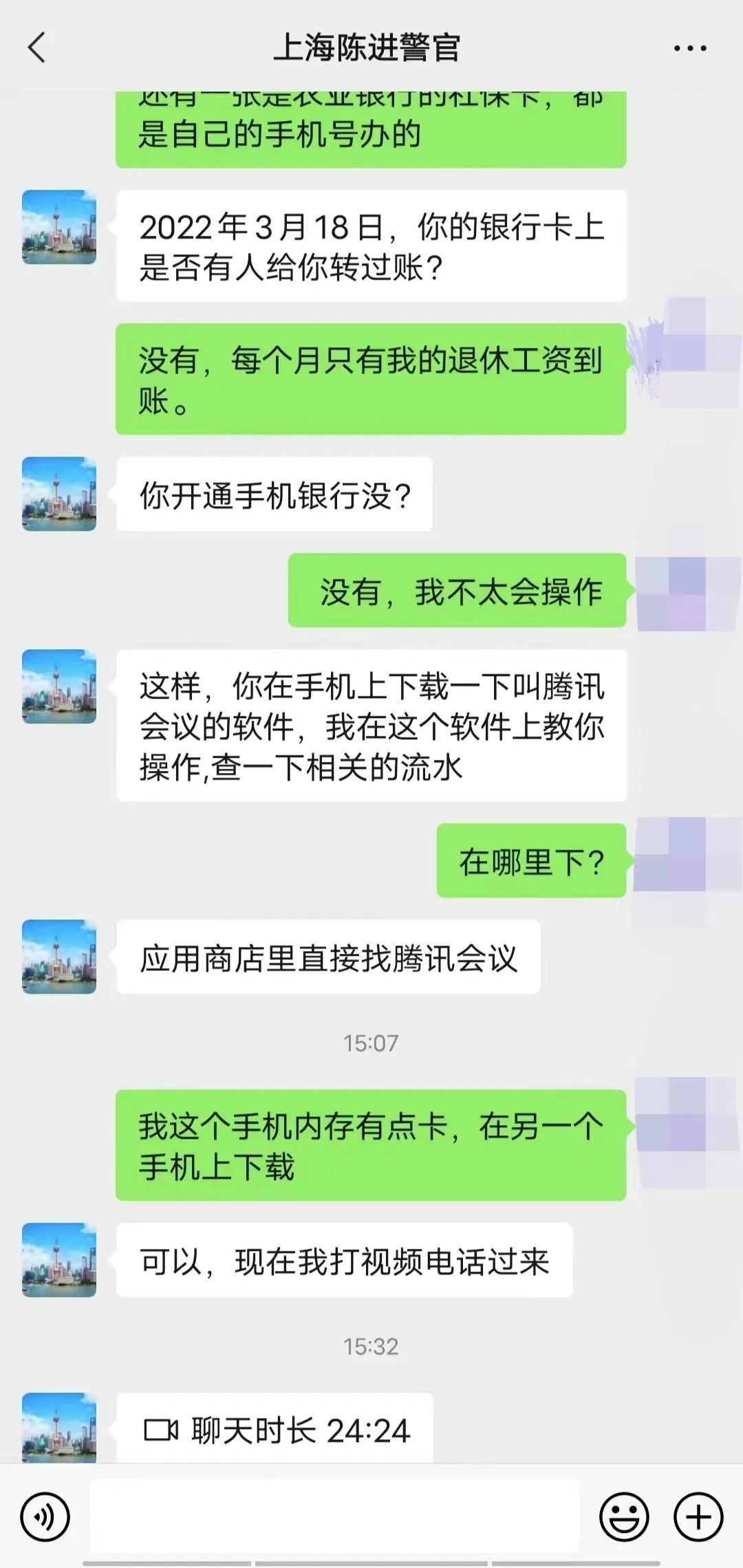Switch to voice input mode
Screen dimensions: 743x1568
click(45, 1516)
